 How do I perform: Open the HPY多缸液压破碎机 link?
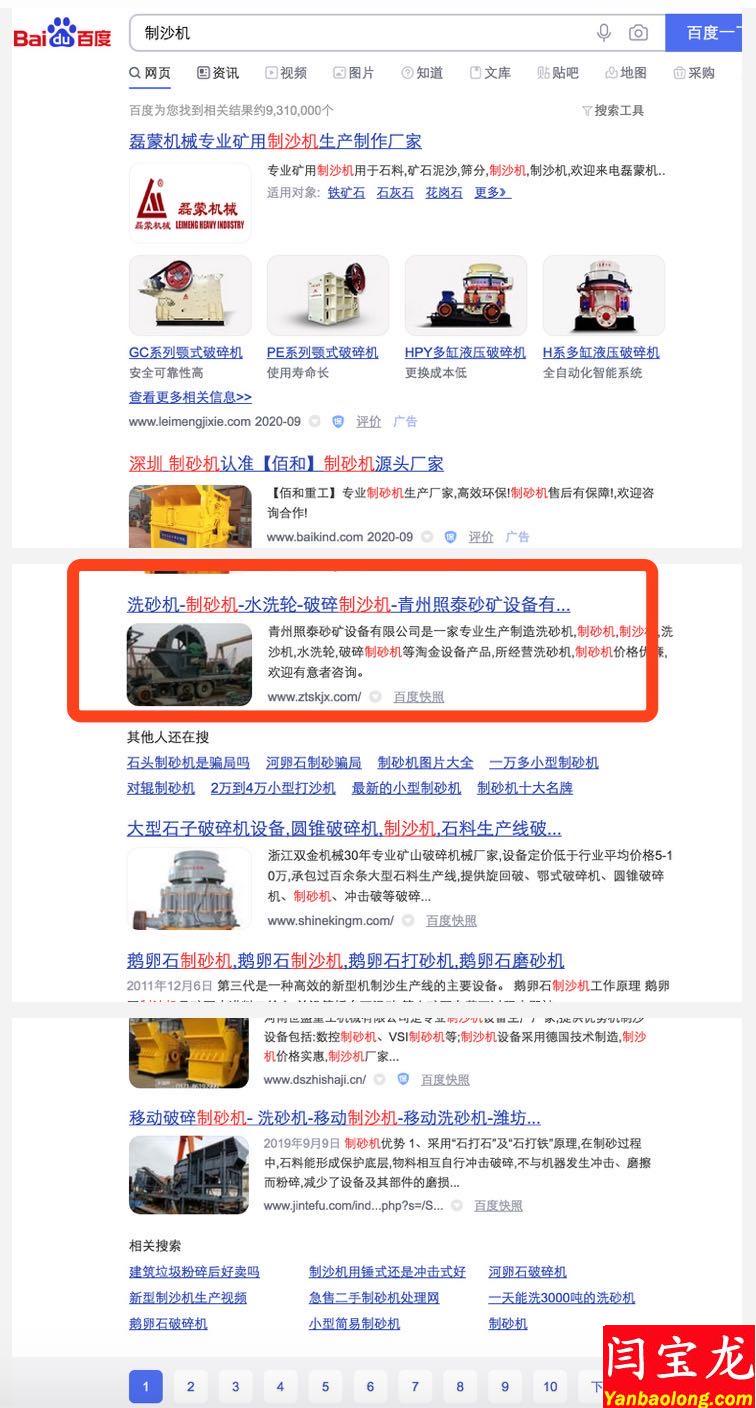(x=465, y=352)
